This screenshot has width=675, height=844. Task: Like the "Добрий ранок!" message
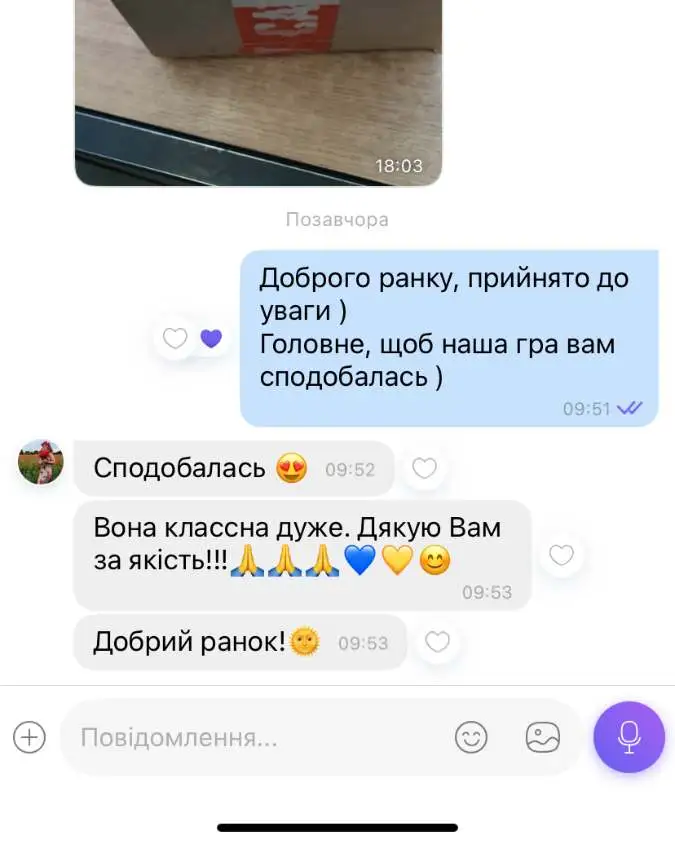(438, 642)
